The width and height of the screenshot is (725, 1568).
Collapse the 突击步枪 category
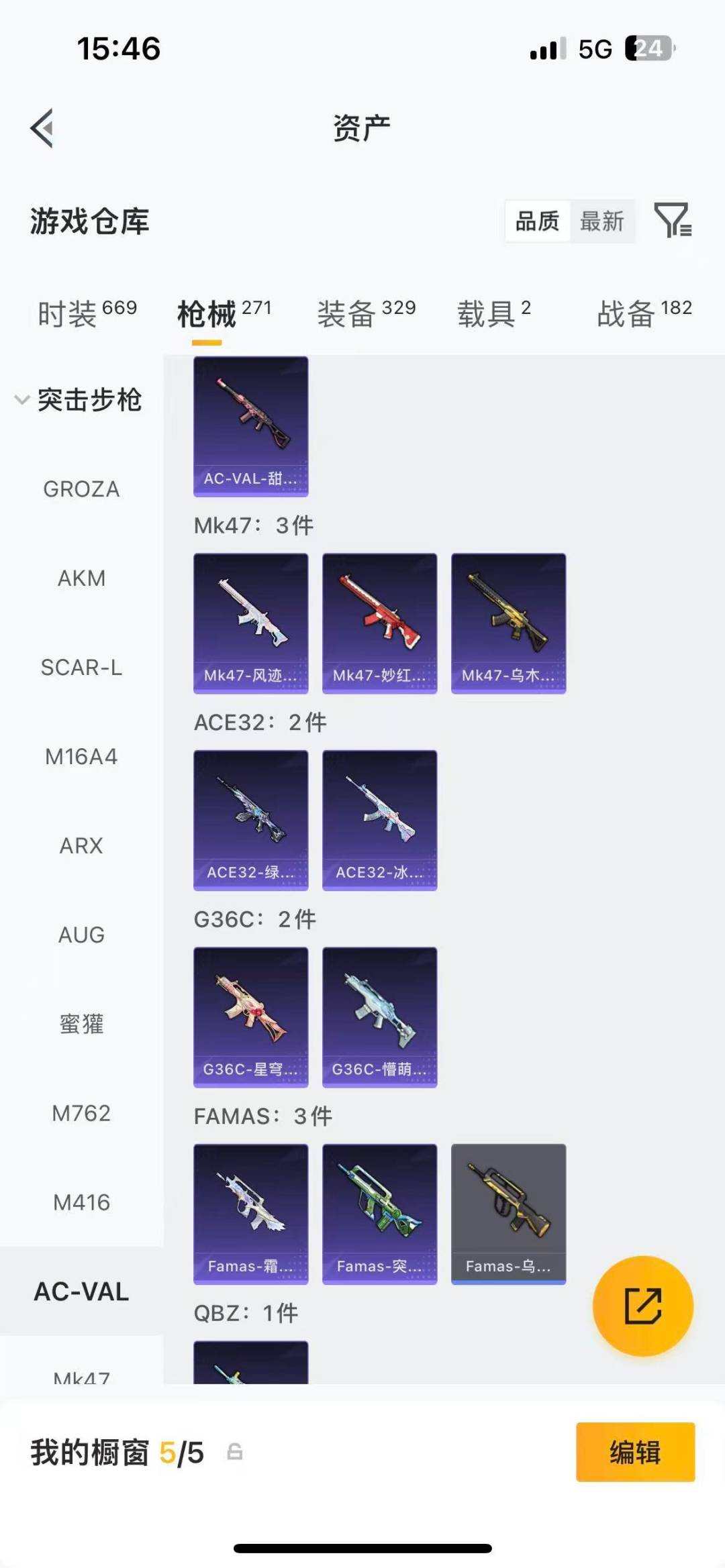click(x=79, y=400)
